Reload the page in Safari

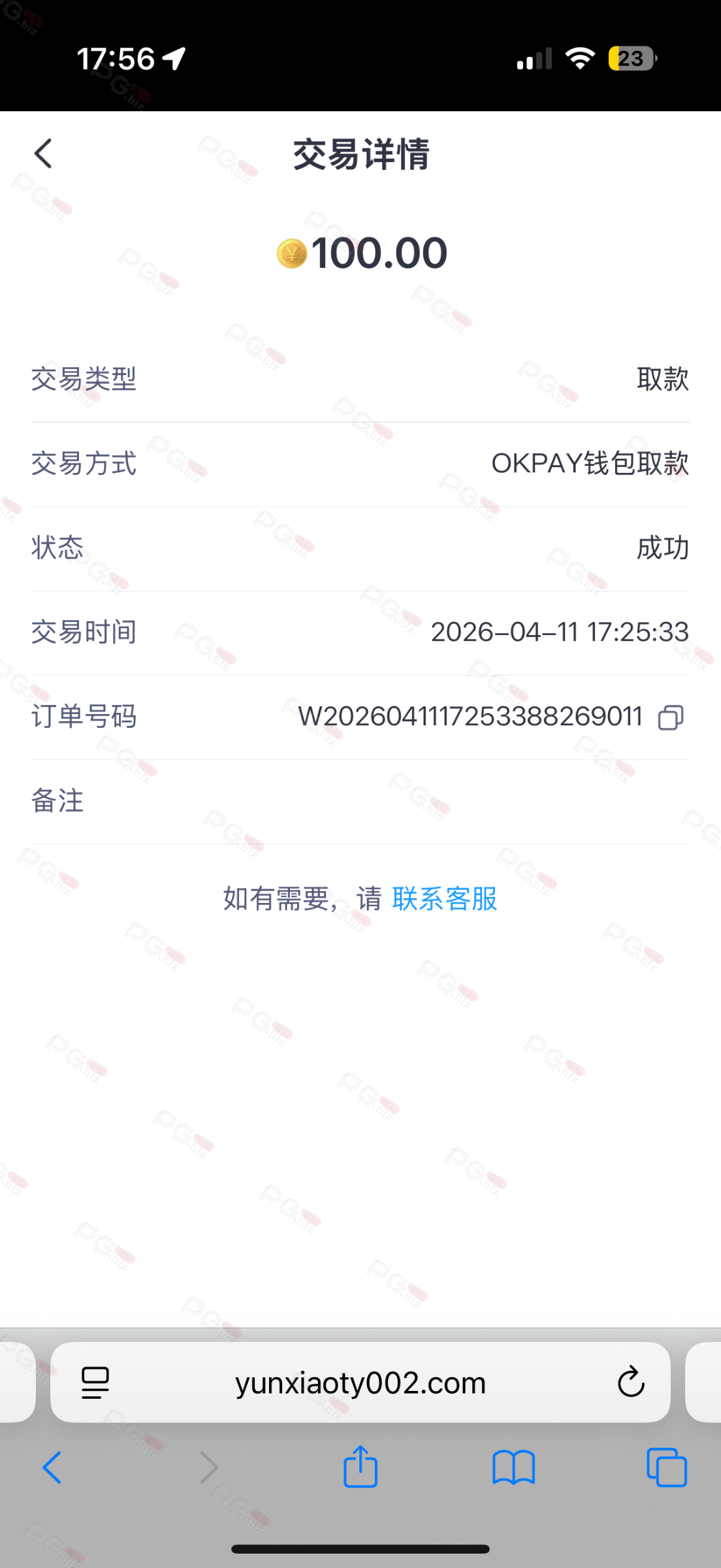[631, 1382]
